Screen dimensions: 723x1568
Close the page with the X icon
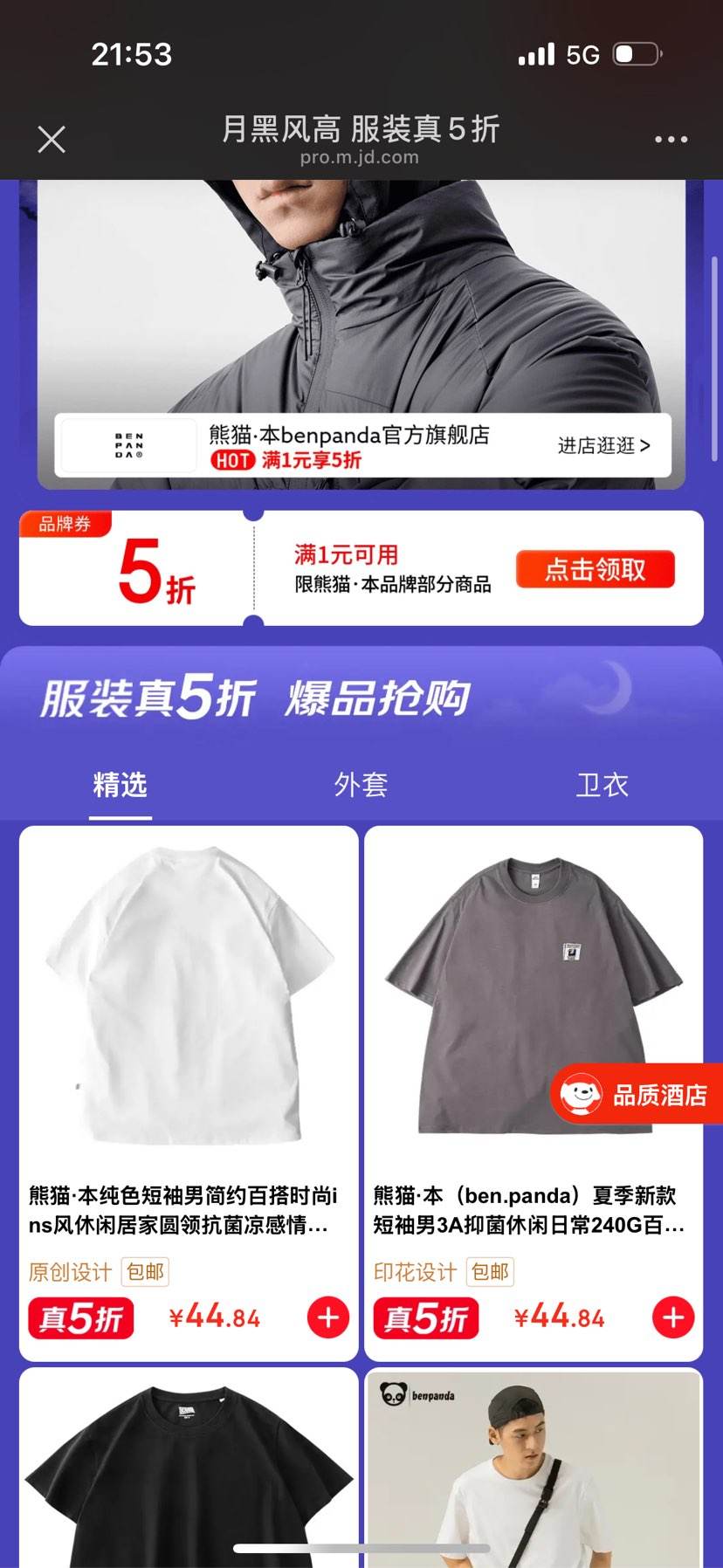tap(51, 138)
